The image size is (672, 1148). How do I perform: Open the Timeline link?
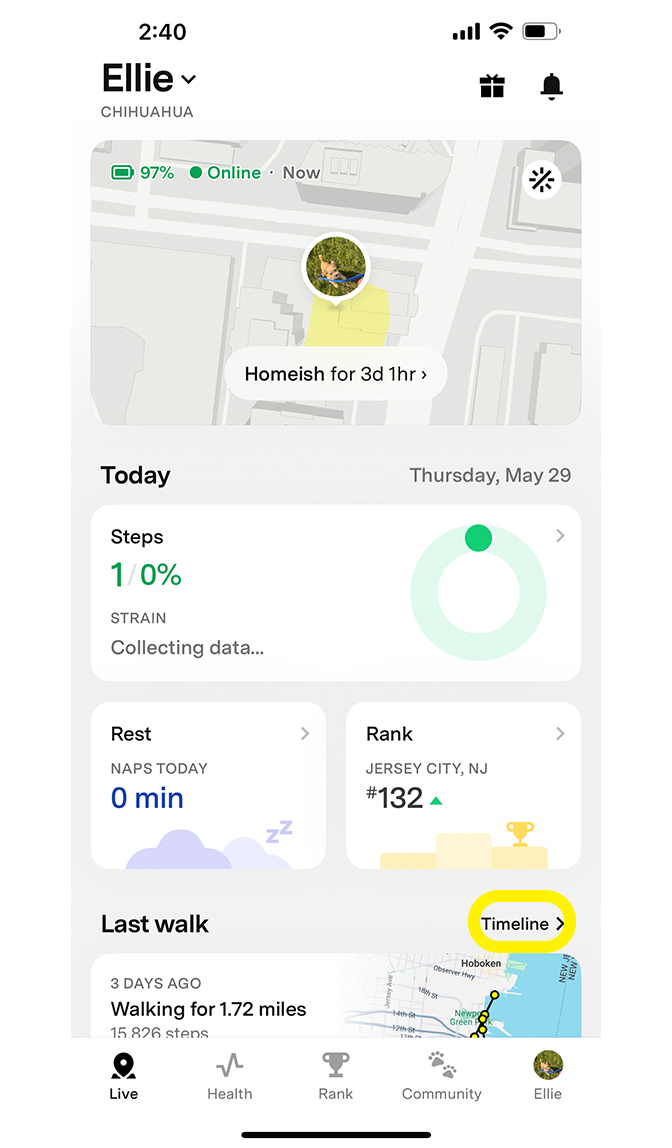tap(522, 924)
